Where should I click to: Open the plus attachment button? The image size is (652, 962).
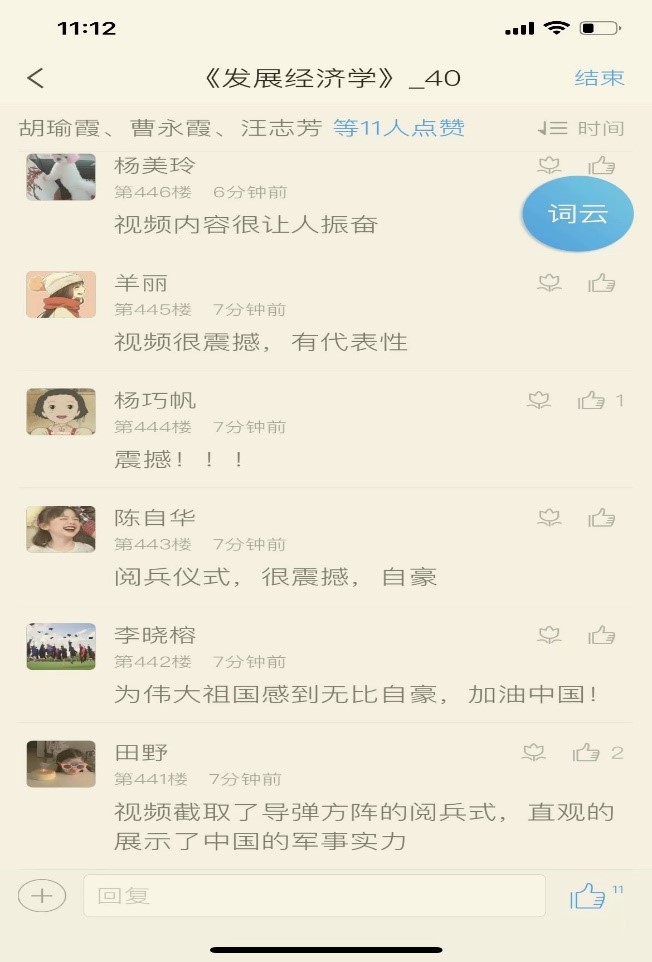[42, 896]
